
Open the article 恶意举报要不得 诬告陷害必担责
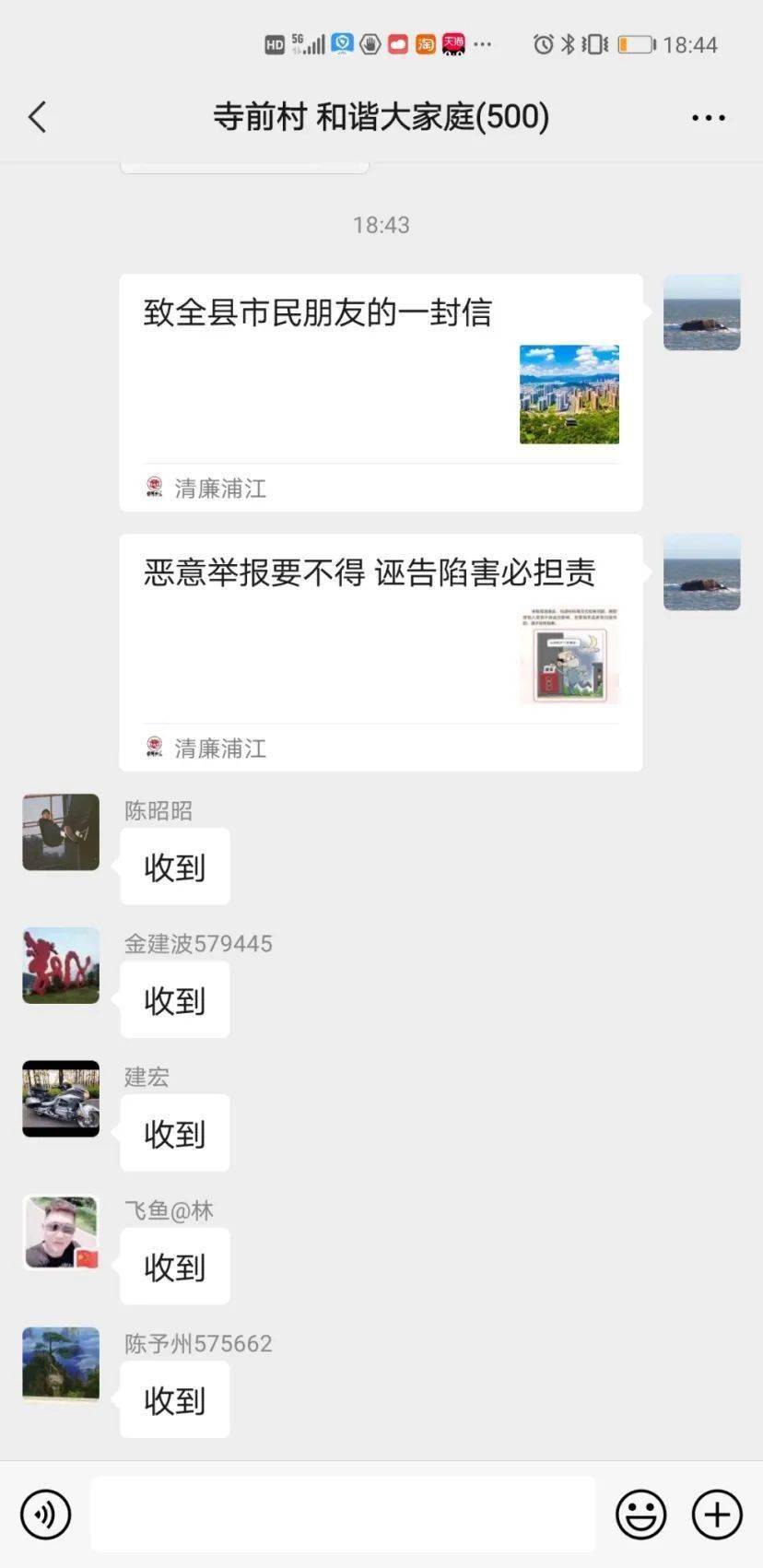[x=381, y=653]
